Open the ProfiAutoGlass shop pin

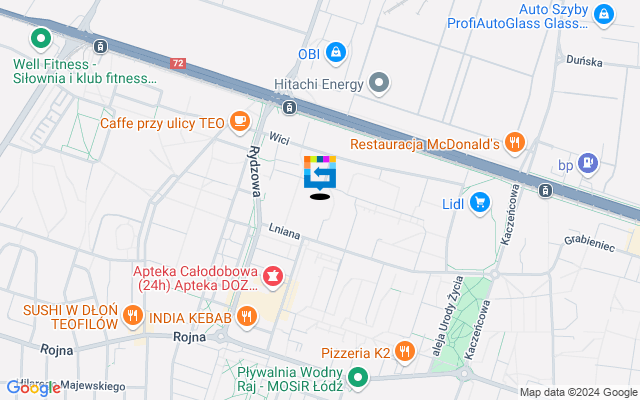pyautogui.click(x=603, y=15)
